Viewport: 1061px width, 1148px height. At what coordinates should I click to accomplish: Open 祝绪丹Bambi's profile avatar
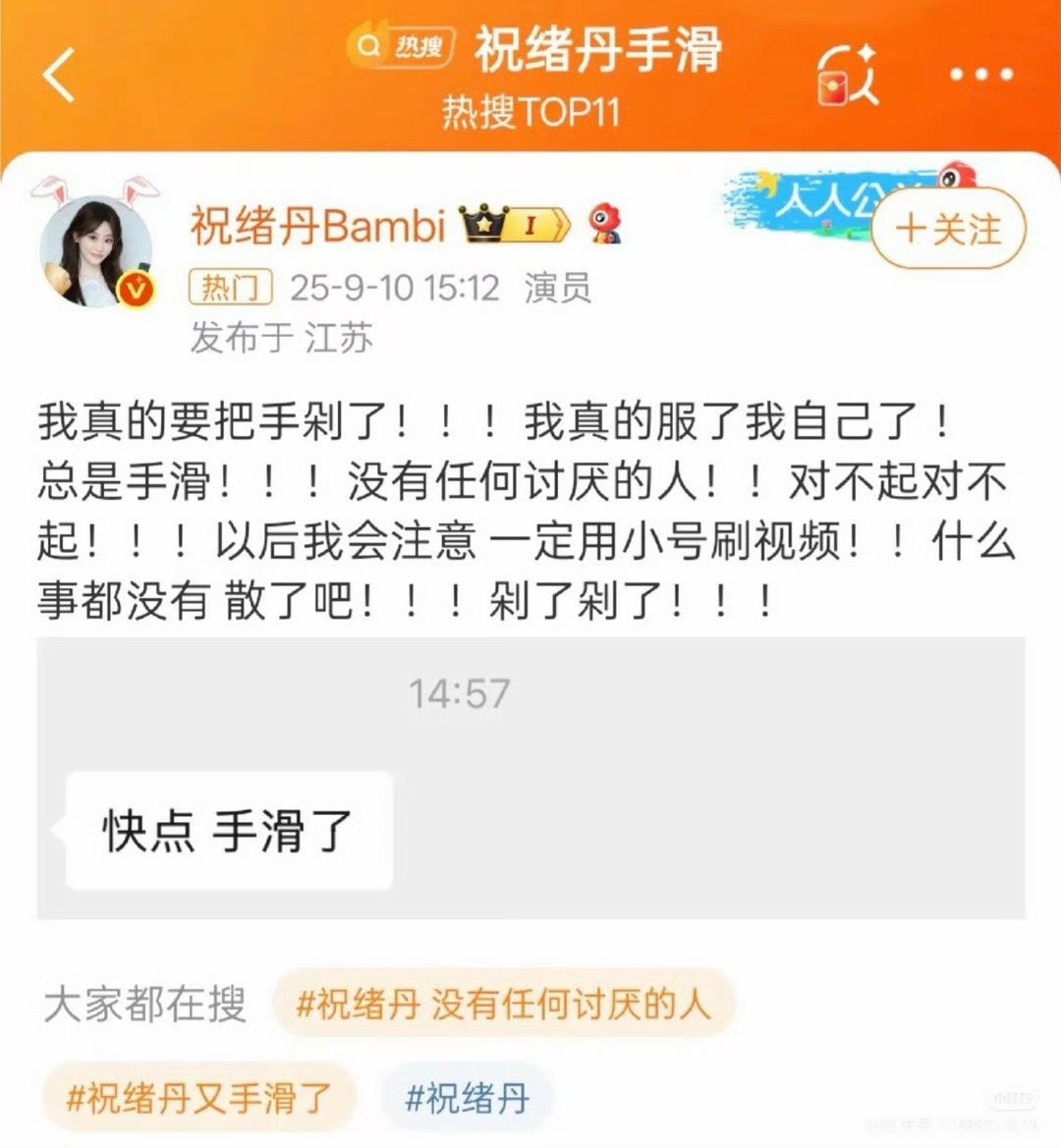coord(95,251)
